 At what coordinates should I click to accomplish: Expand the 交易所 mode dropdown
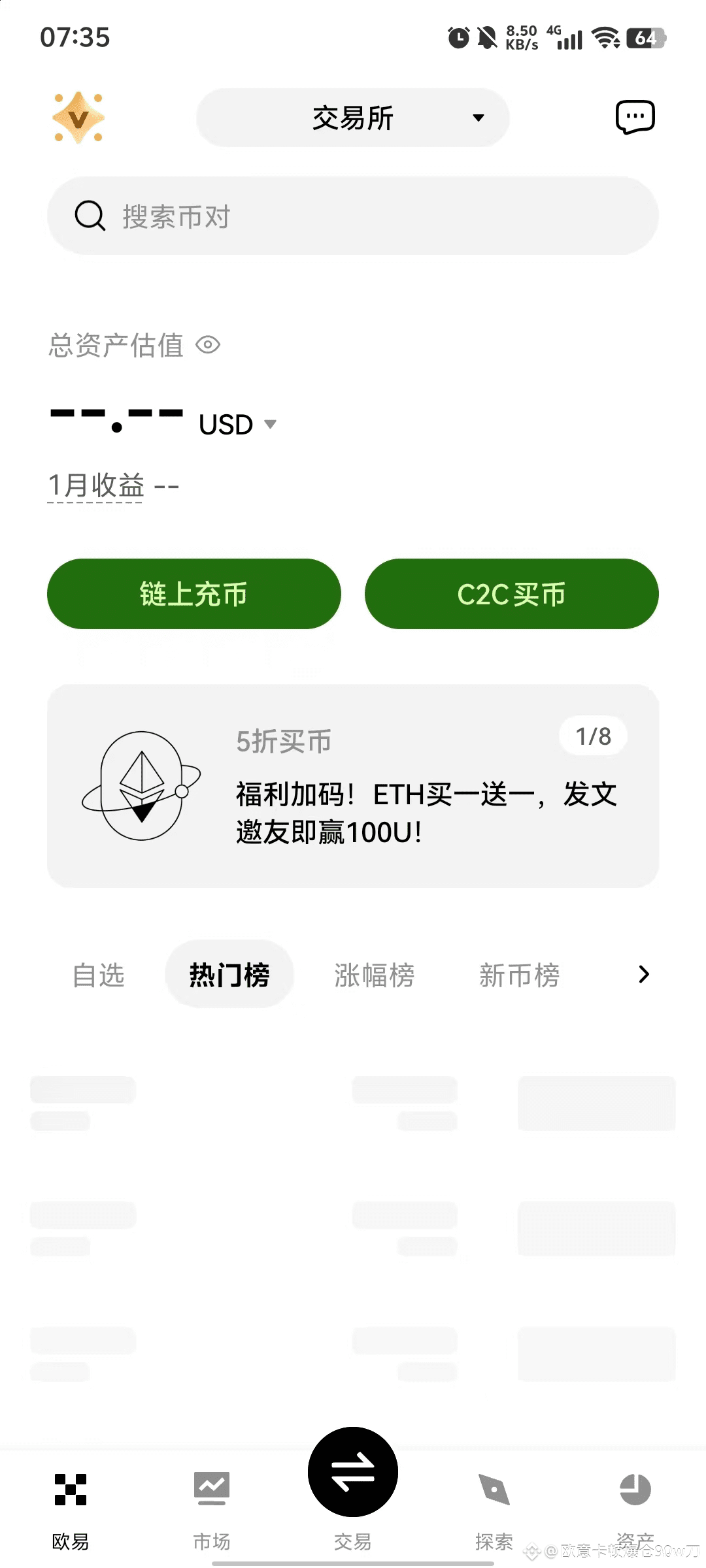(x=353, y=118)
